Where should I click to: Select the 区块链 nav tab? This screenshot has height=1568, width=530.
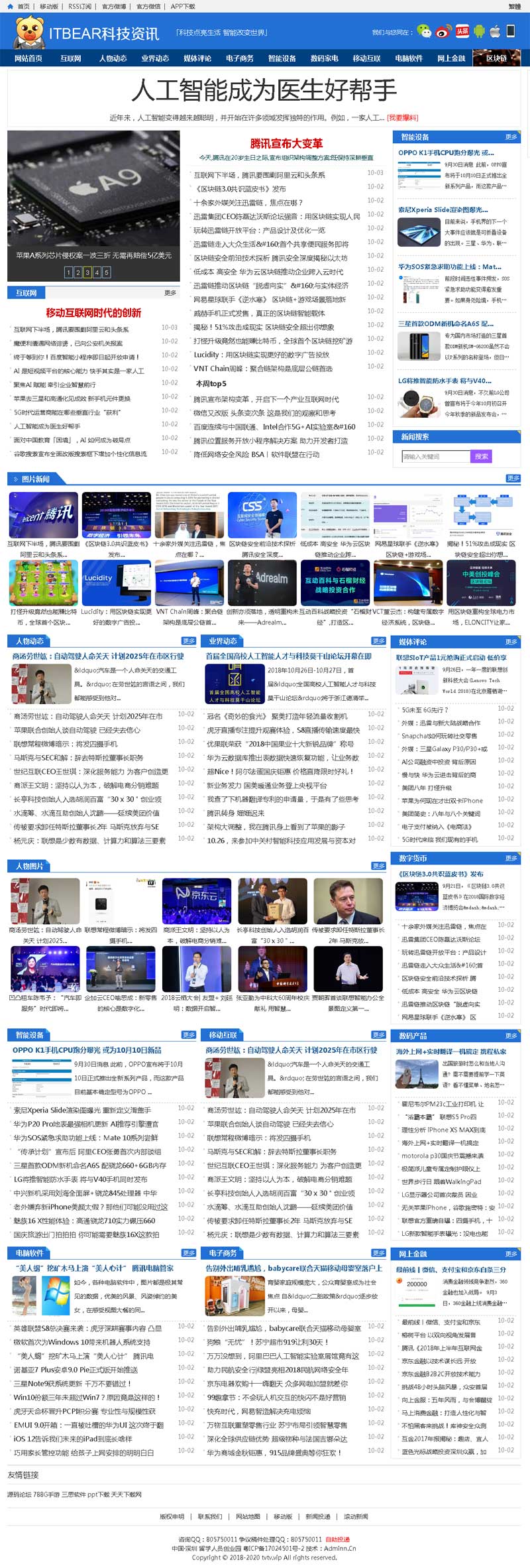coord(496,58)
